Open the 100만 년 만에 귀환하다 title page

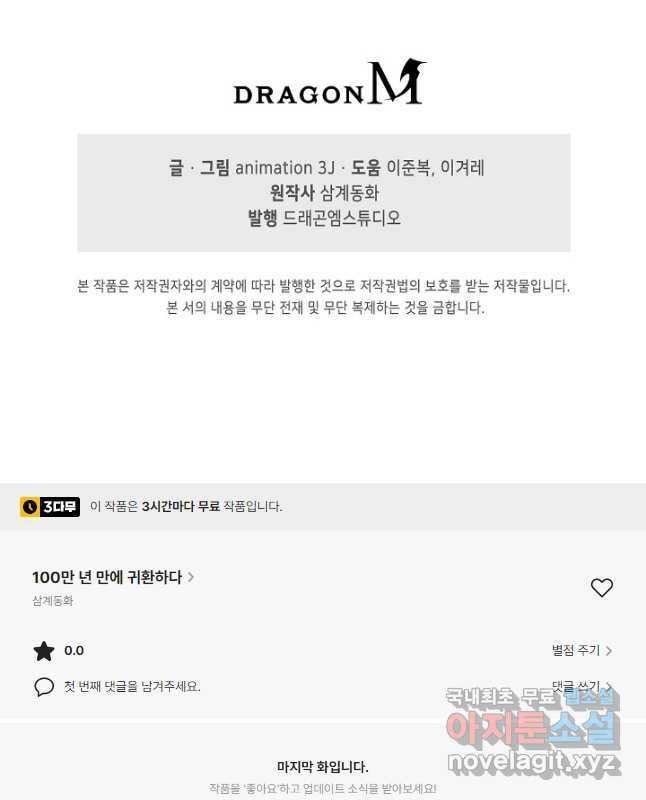tap(112, 577)
